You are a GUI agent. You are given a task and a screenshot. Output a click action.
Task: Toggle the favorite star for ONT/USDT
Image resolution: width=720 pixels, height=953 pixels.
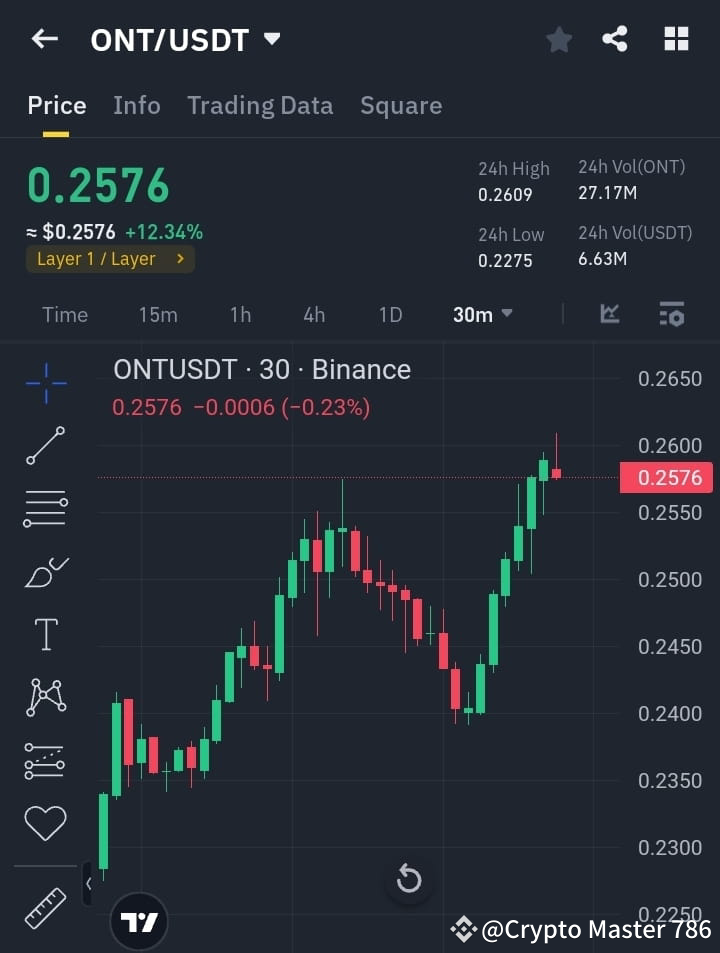[x=558, y=39]
